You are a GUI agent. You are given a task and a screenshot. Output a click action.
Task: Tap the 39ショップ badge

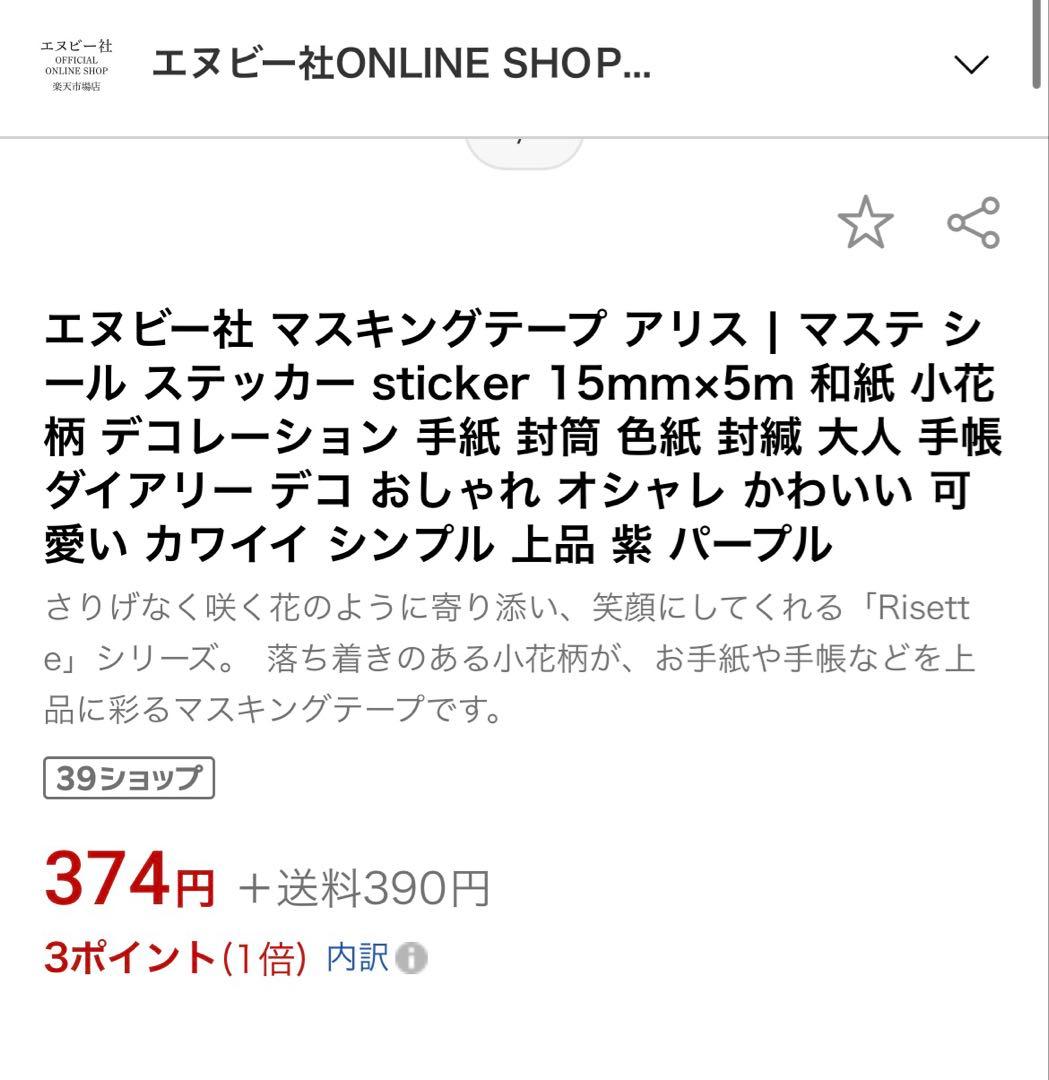(129, 779)
